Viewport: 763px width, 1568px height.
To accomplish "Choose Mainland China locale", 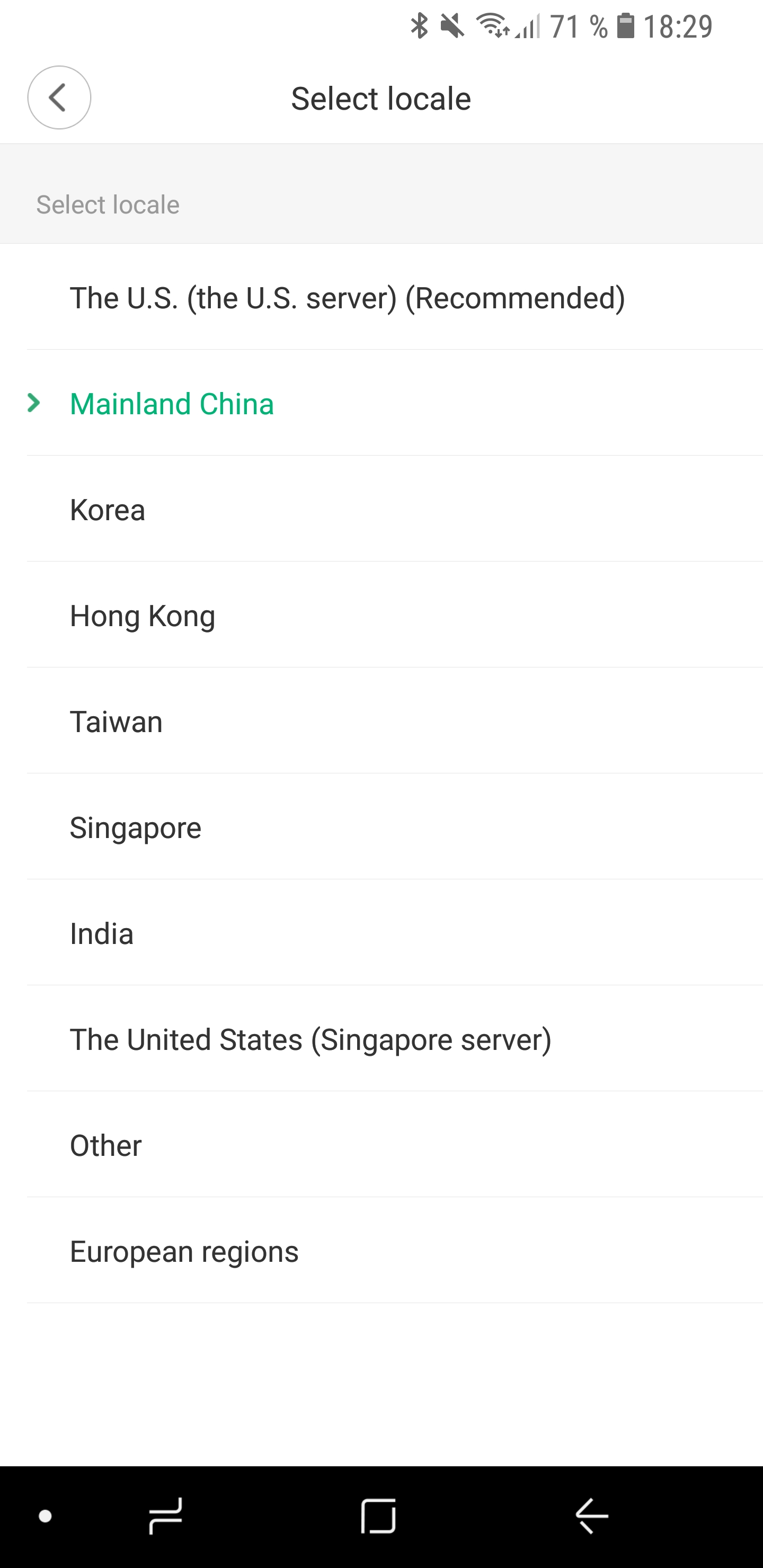I will (x=172, y=404).
